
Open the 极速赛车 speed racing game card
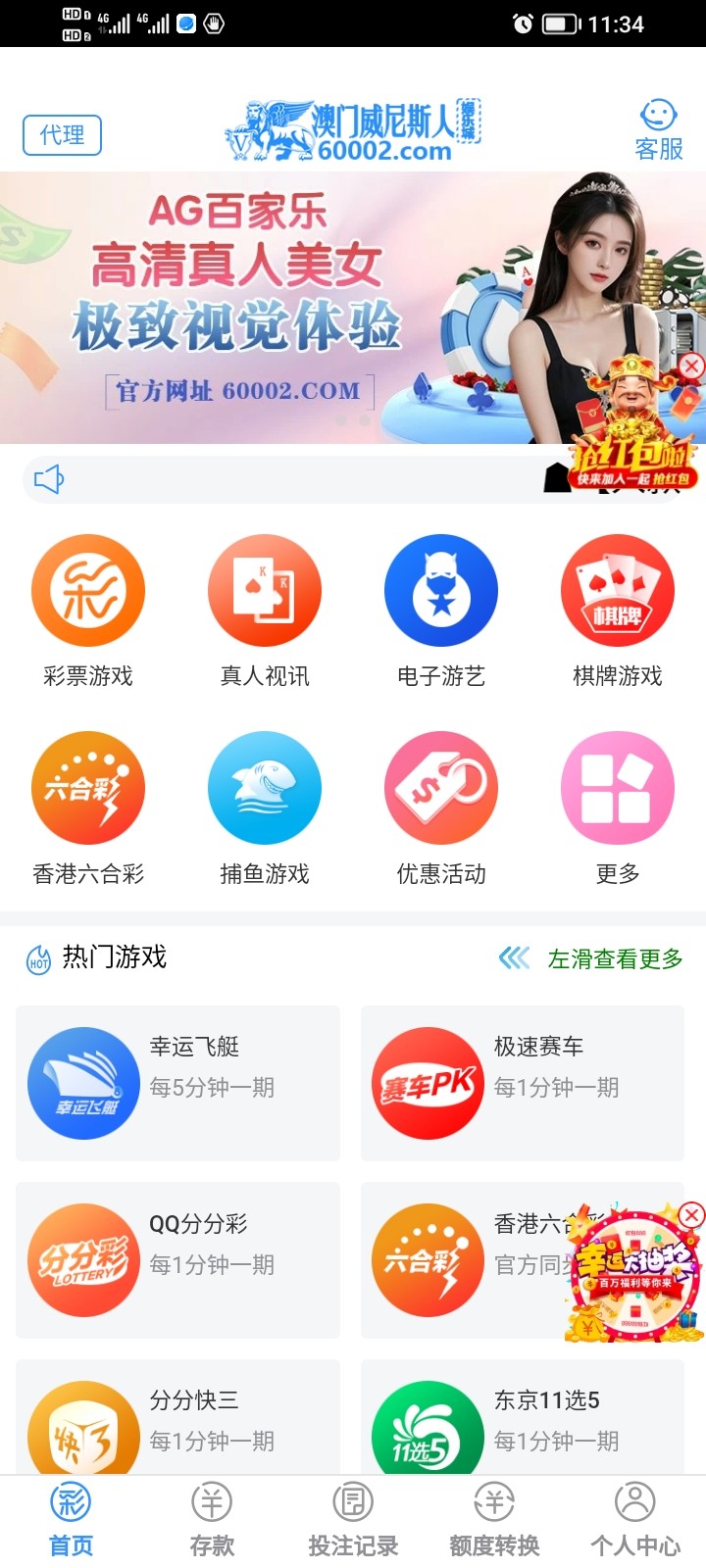point(522,1081)
